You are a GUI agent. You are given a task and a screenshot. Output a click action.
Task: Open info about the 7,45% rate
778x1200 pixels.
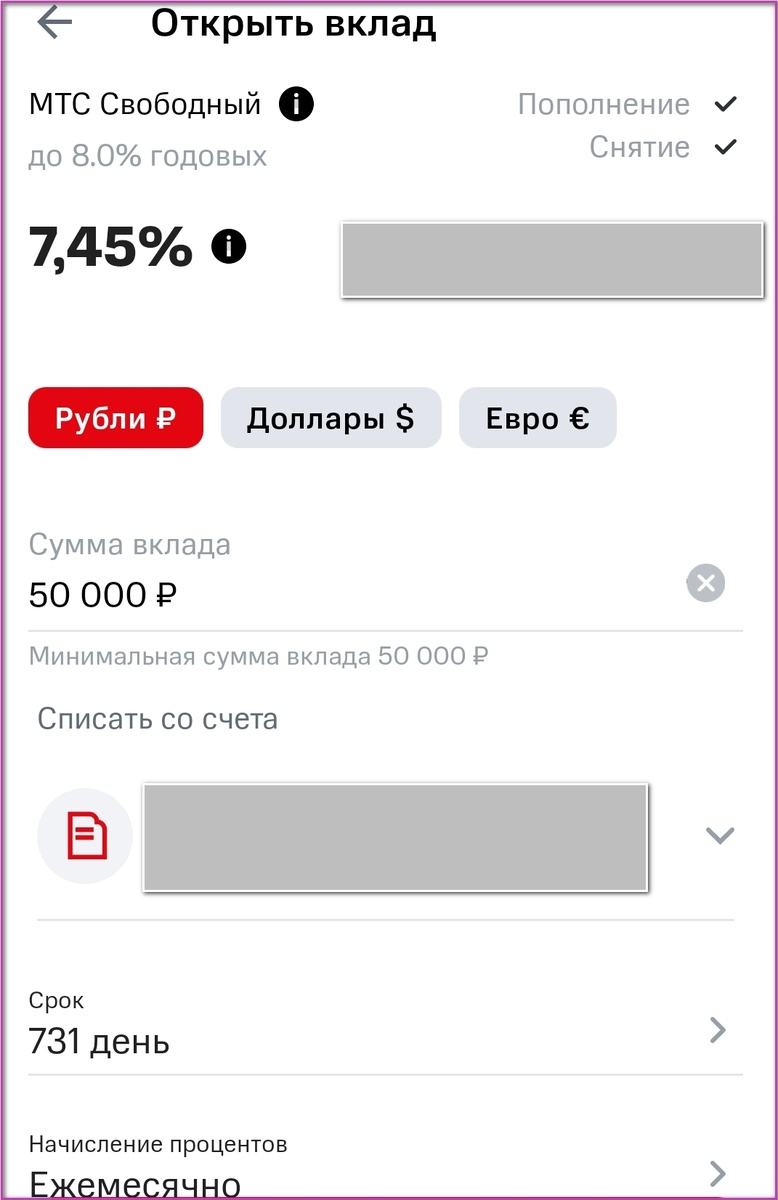click(x=227, y=247)
